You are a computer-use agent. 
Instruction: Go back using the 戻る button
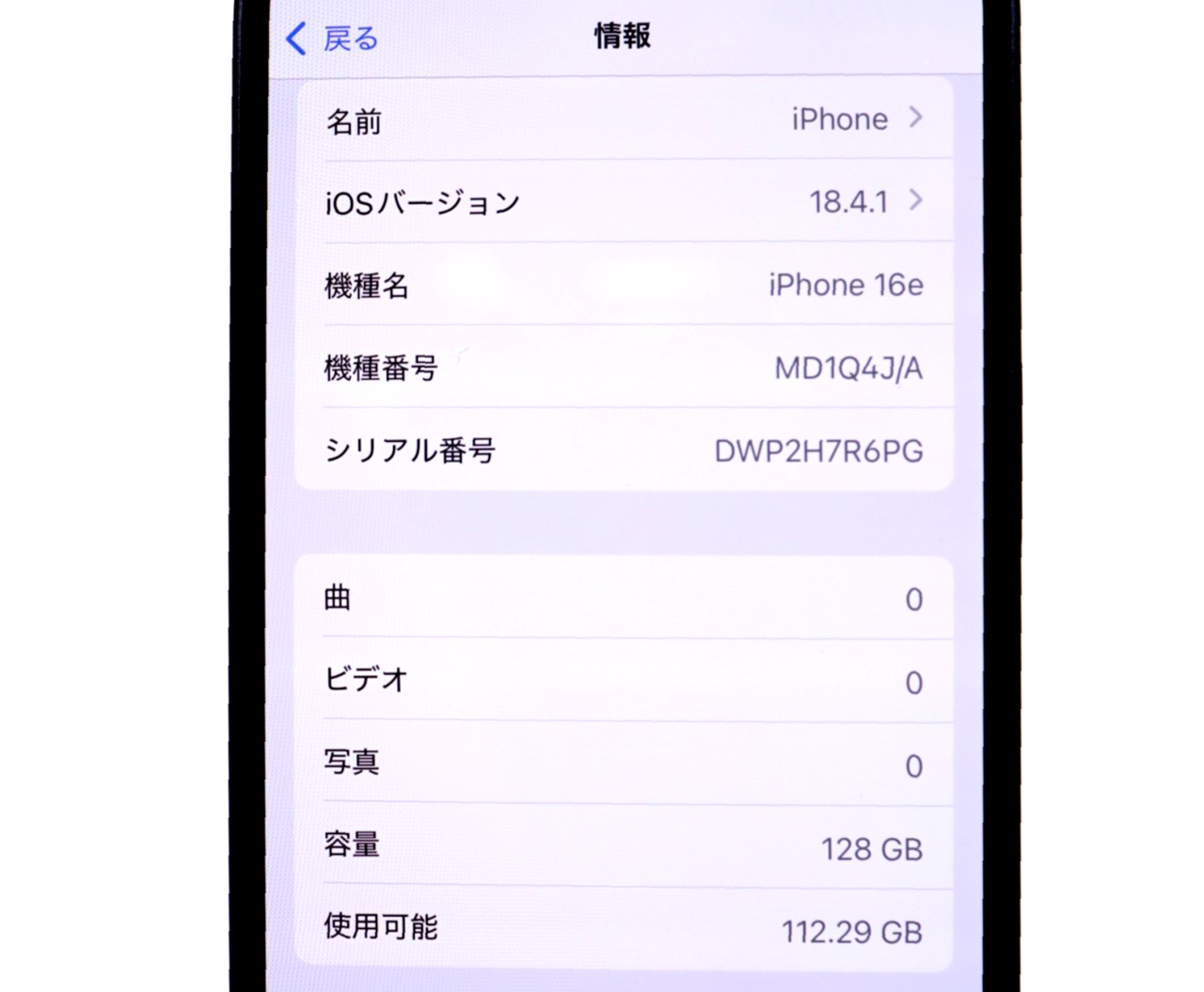333,39
